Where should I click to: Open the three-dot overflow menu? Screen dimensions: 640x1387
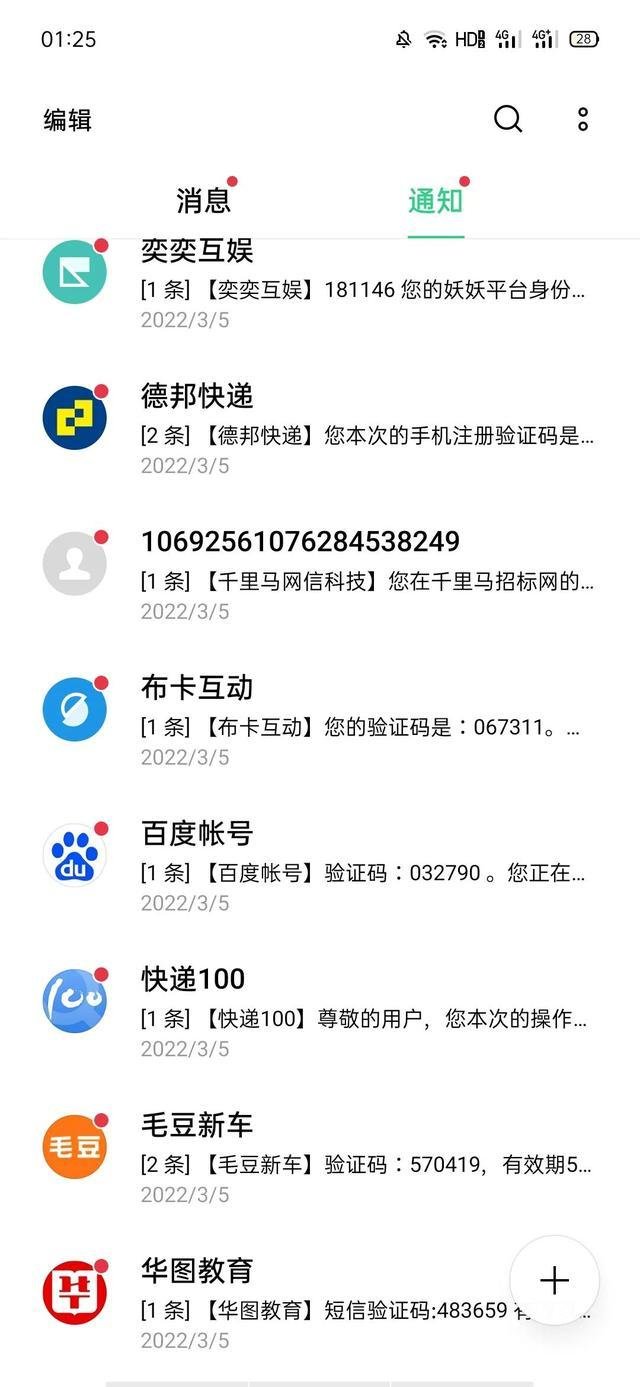pos(583,120)
